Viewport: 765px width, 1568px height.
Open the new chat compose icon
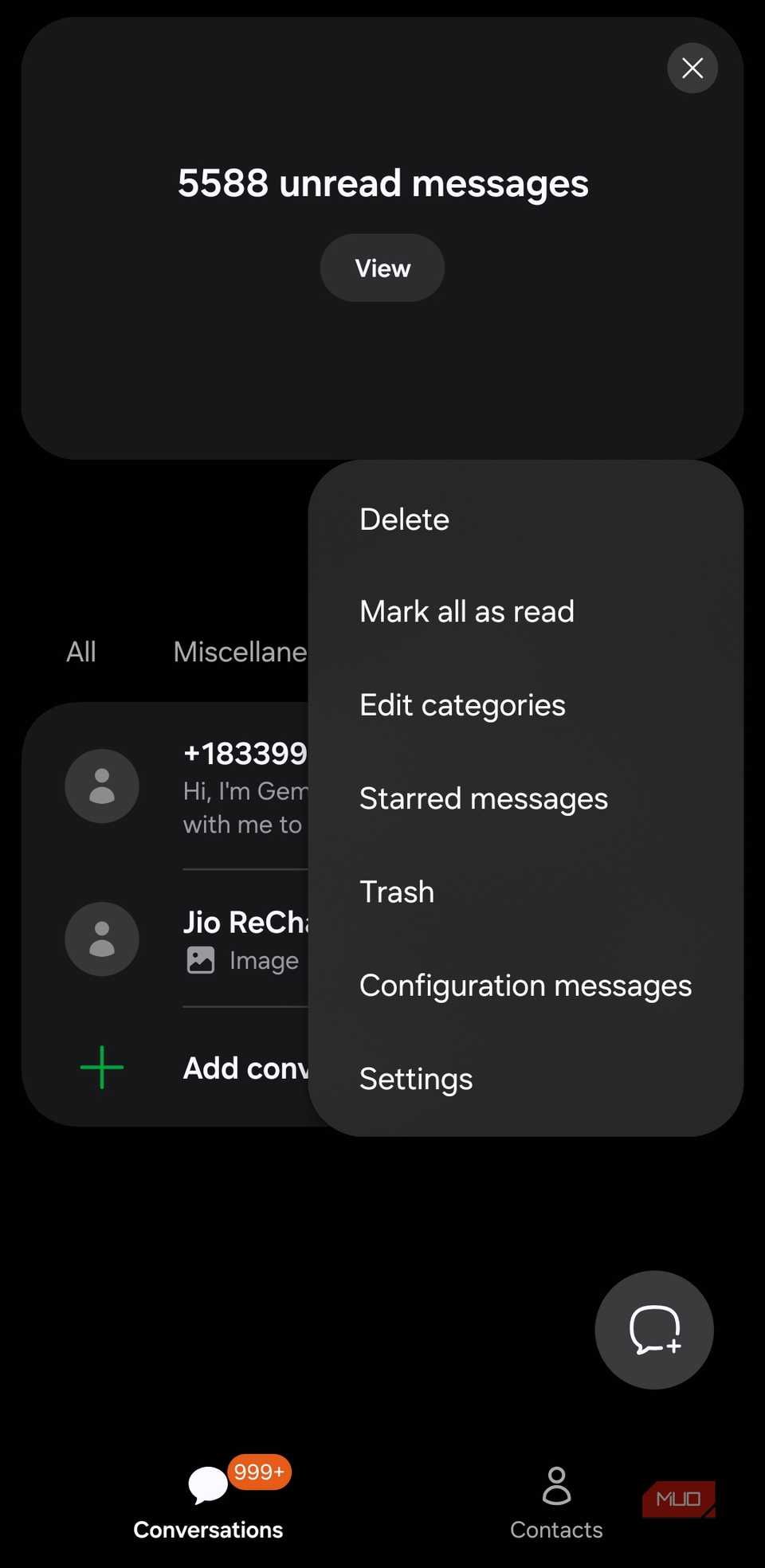pos(653,1329)
